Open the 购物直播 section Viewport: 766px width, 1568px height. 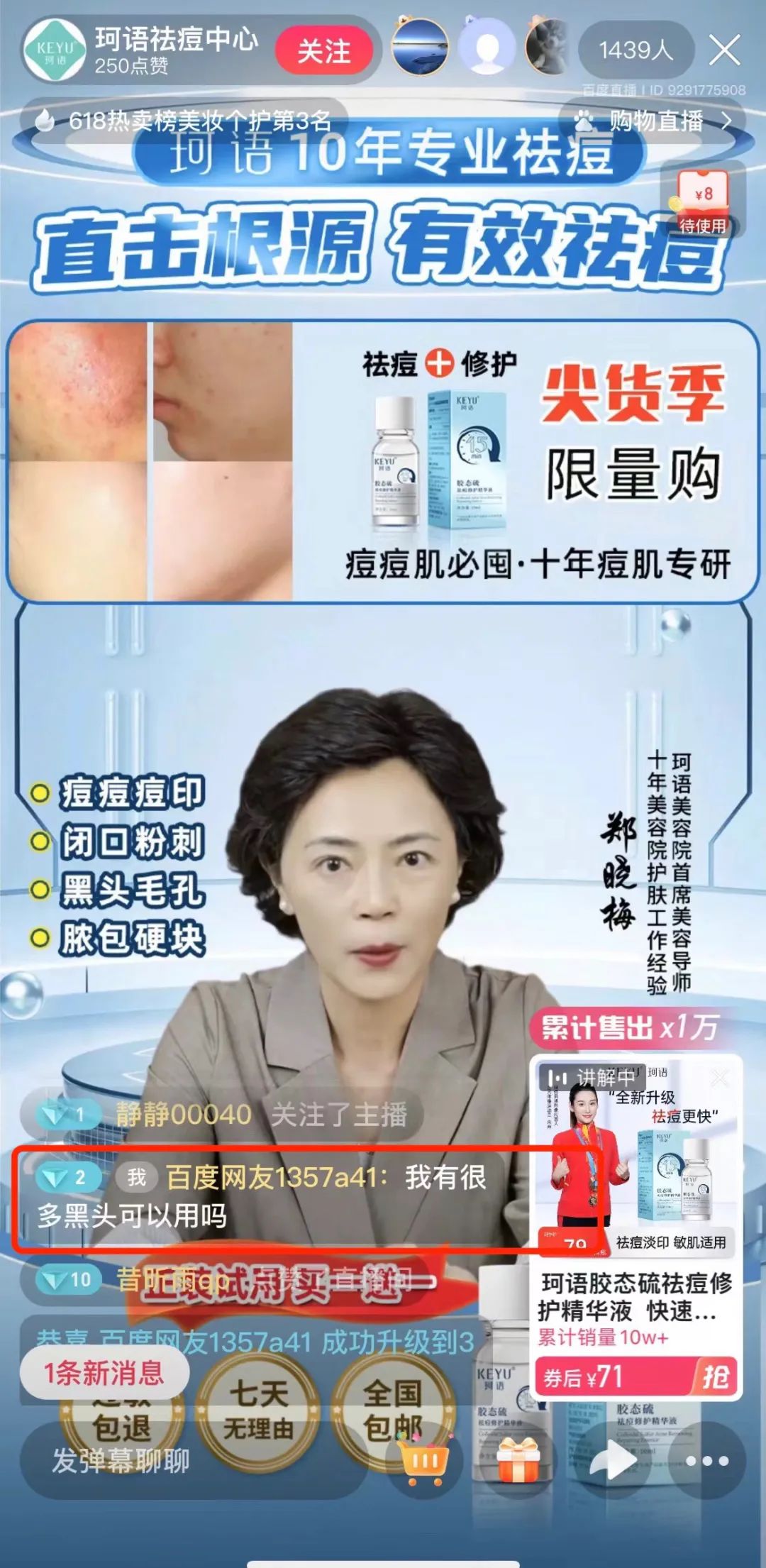tap(654, 121)
